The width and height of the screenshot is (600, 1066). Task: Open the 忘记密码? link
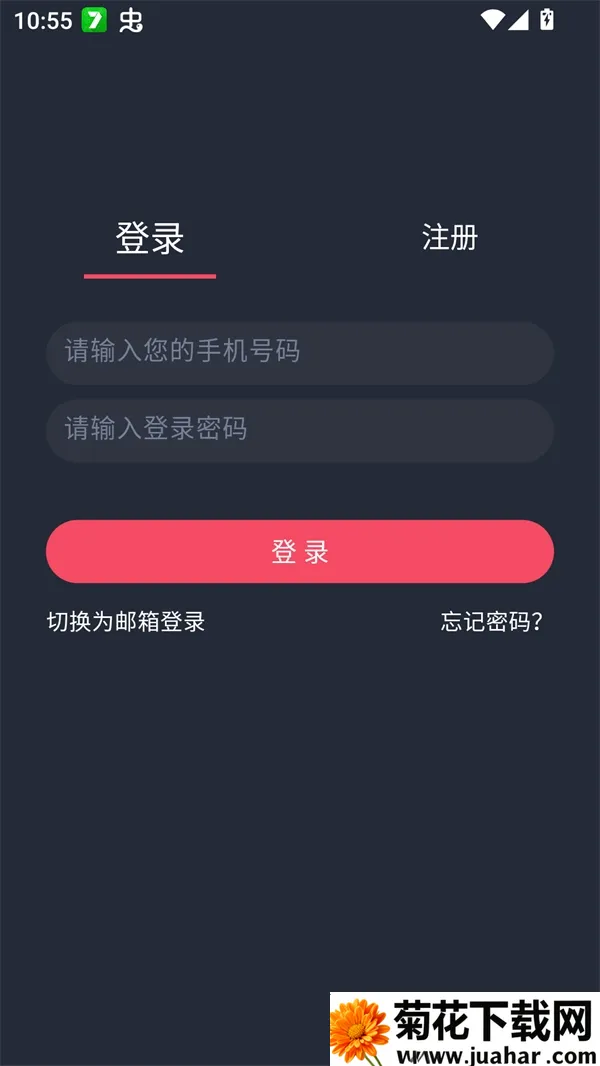click(x=492, y=622)
